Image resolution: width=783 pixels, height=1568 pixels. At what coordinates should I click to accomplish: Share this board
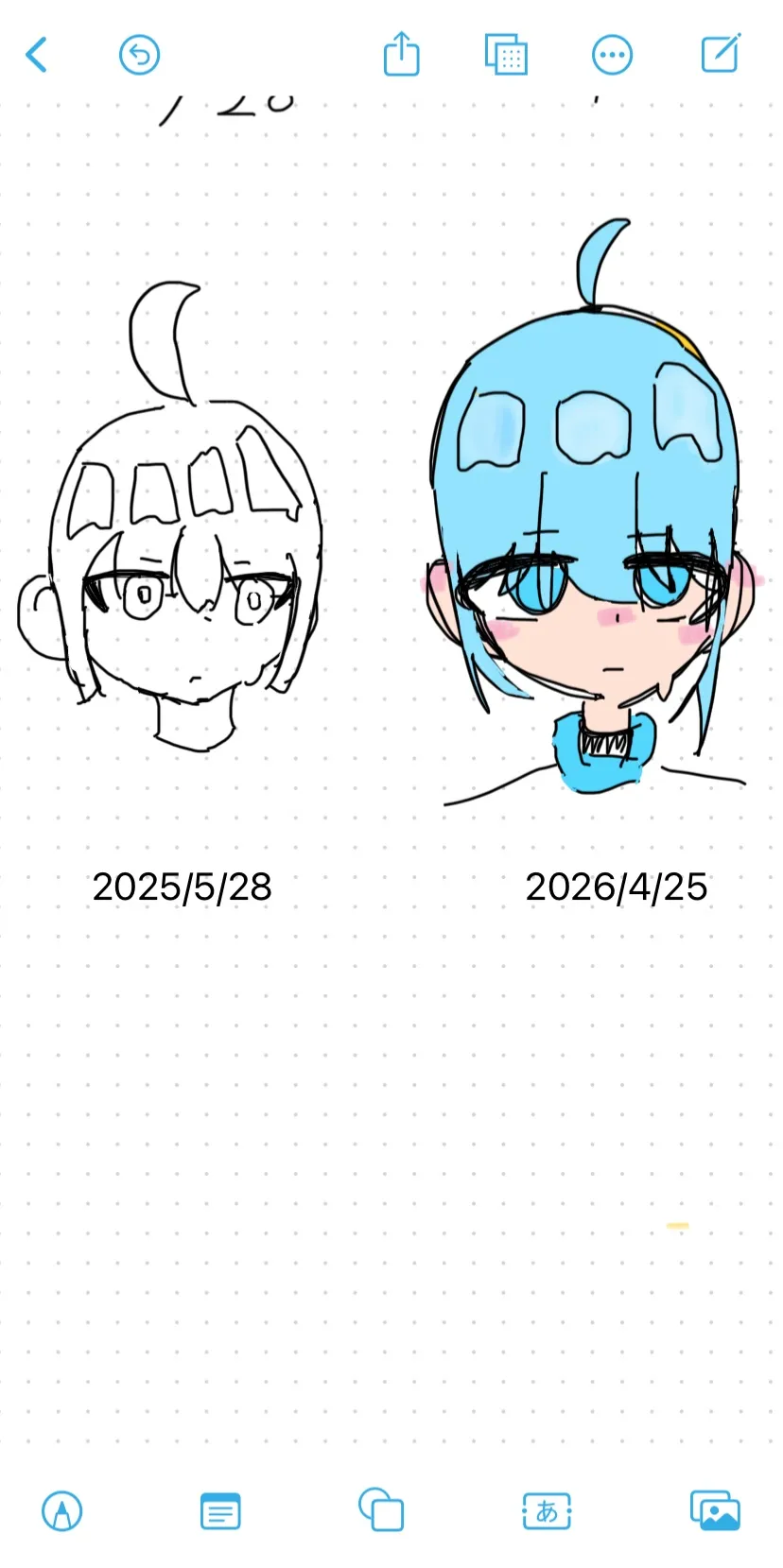[x=401, y=53]
